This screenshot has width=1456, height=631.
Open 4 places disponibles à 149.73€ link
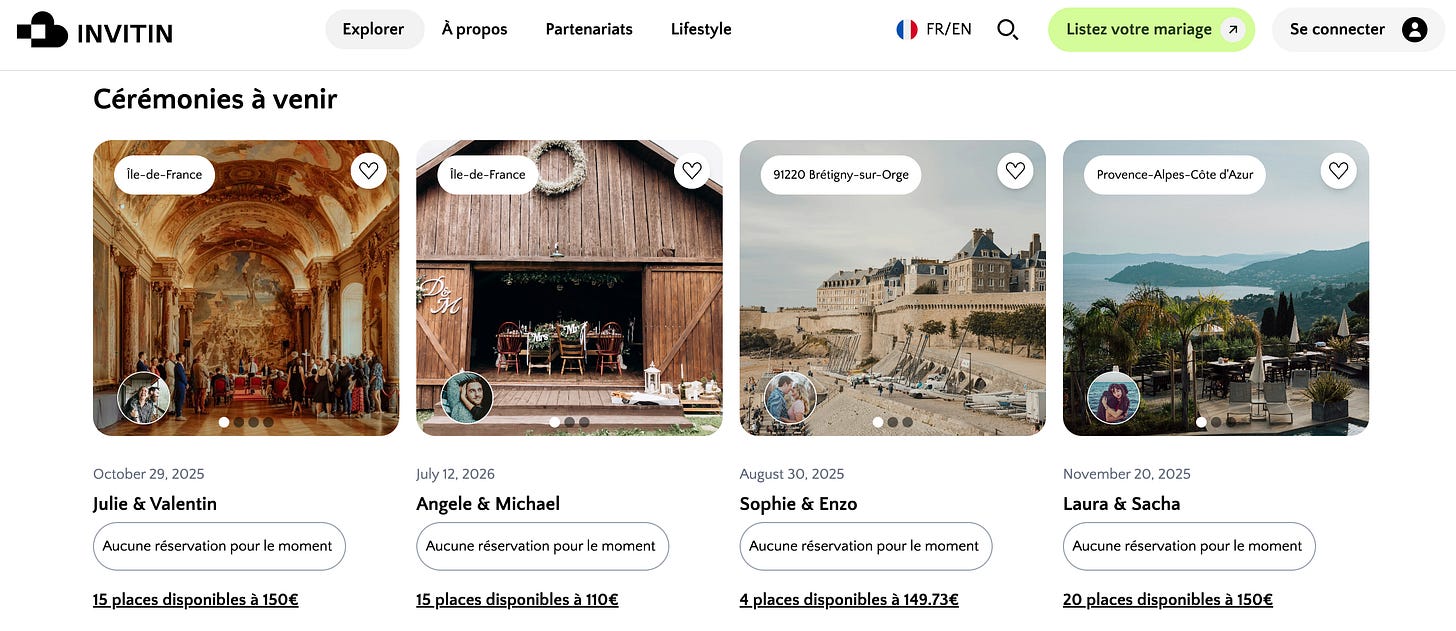(849, 600)
